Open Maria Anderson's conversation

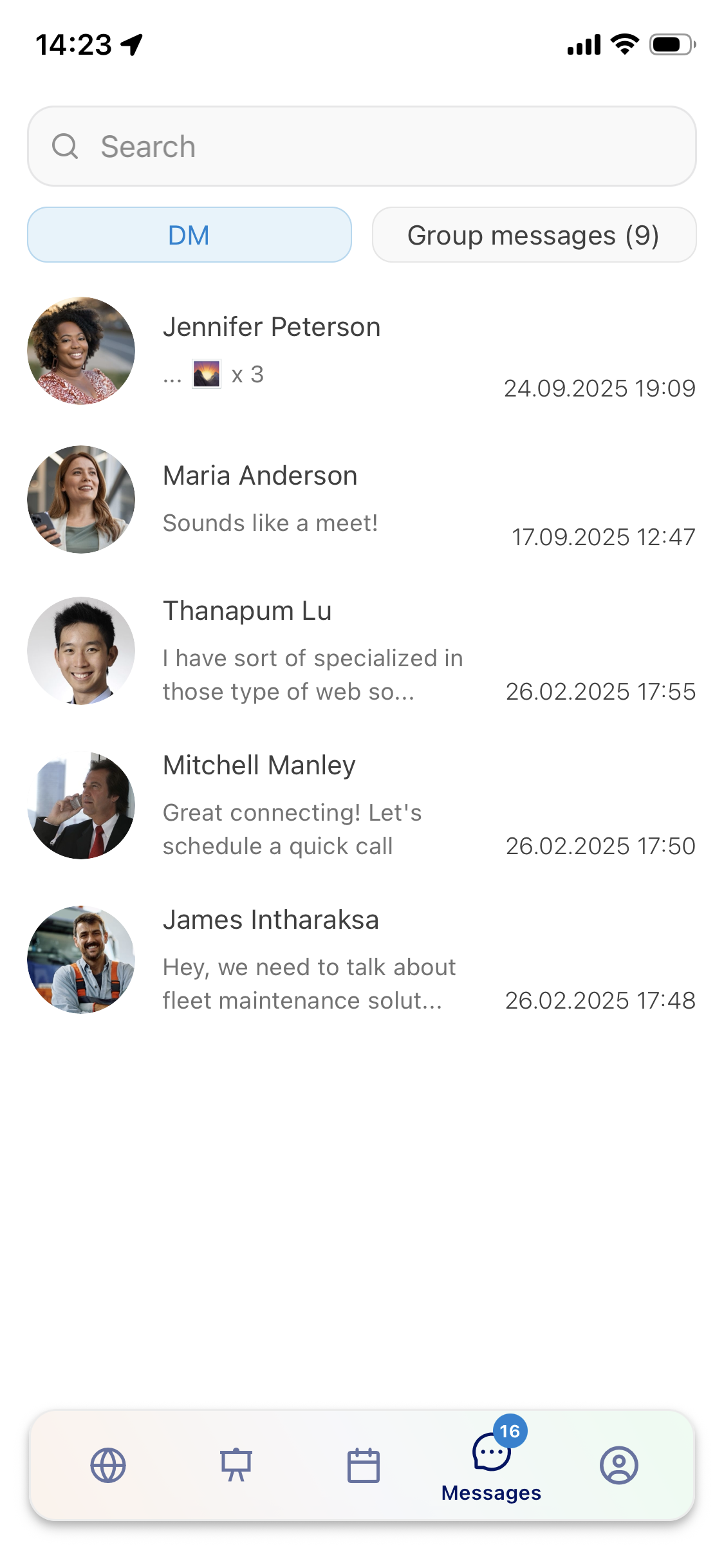[x=362, y=499]
